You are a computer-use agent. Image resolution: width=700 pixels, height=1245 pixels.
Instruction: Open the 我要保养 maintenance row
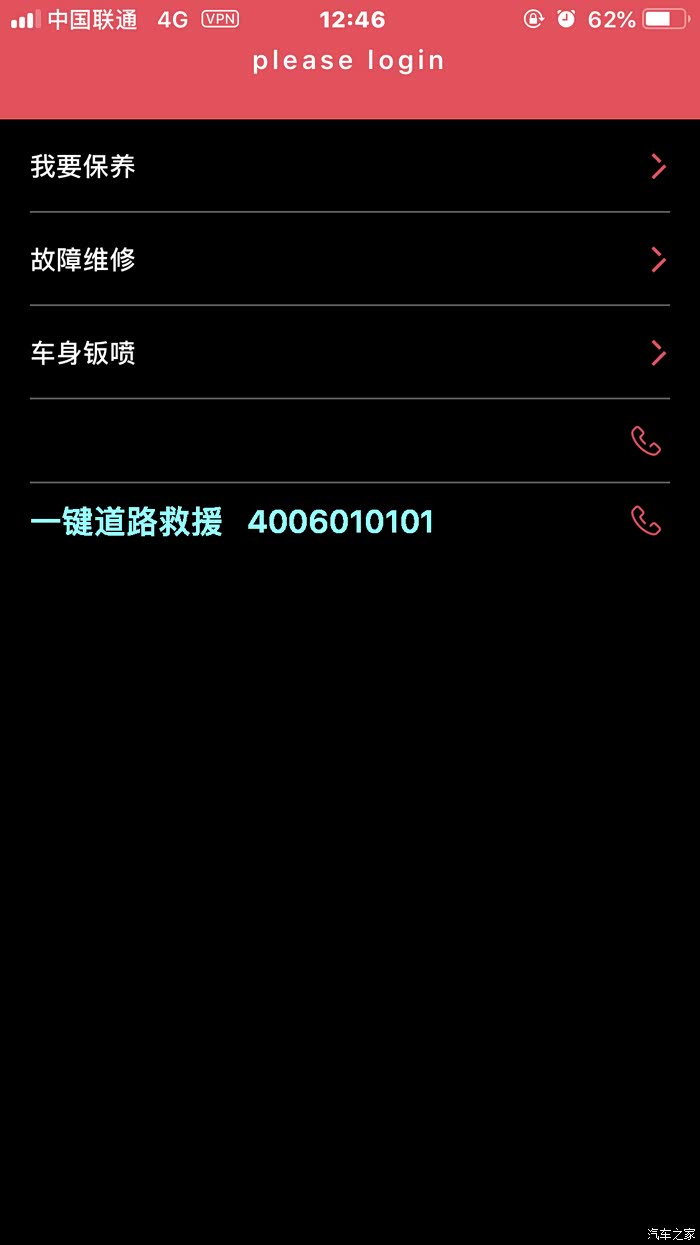click(349, 167)
